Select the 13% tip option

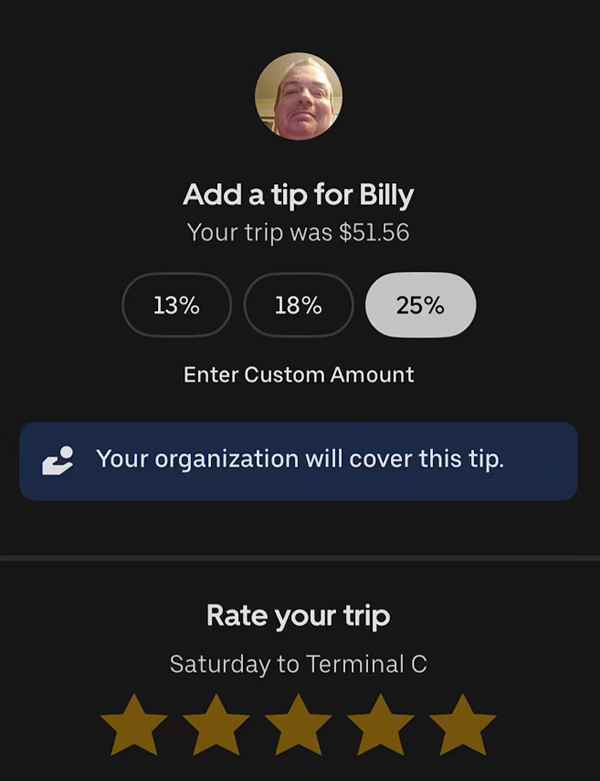pyautogui.click(x=177, y=306)
